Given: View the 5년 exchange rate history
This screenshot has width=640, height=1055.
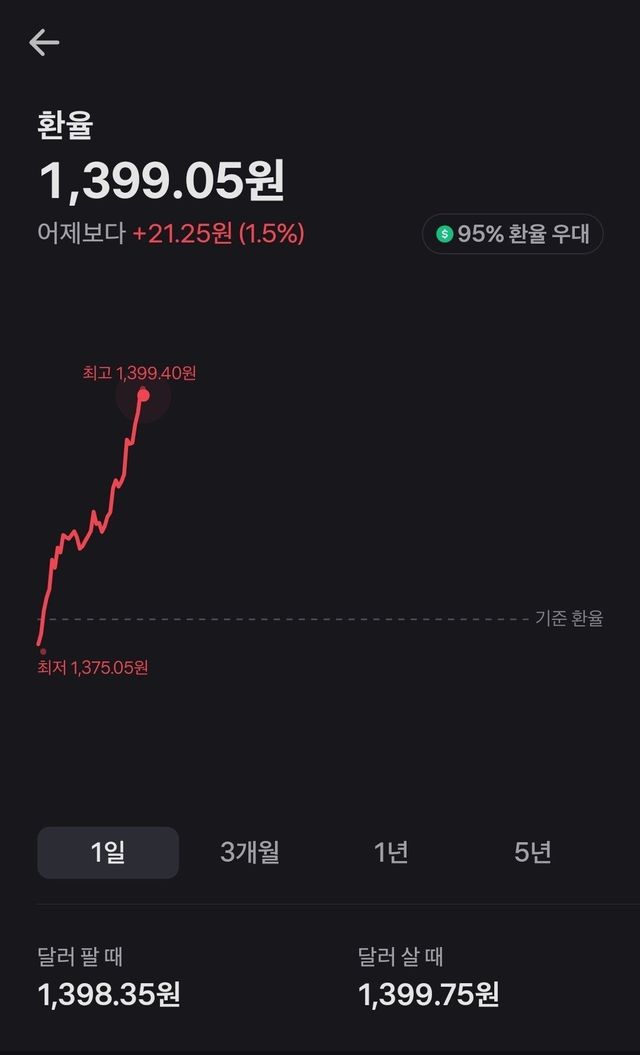Looking at the screenshot, I should coord(533,852).
